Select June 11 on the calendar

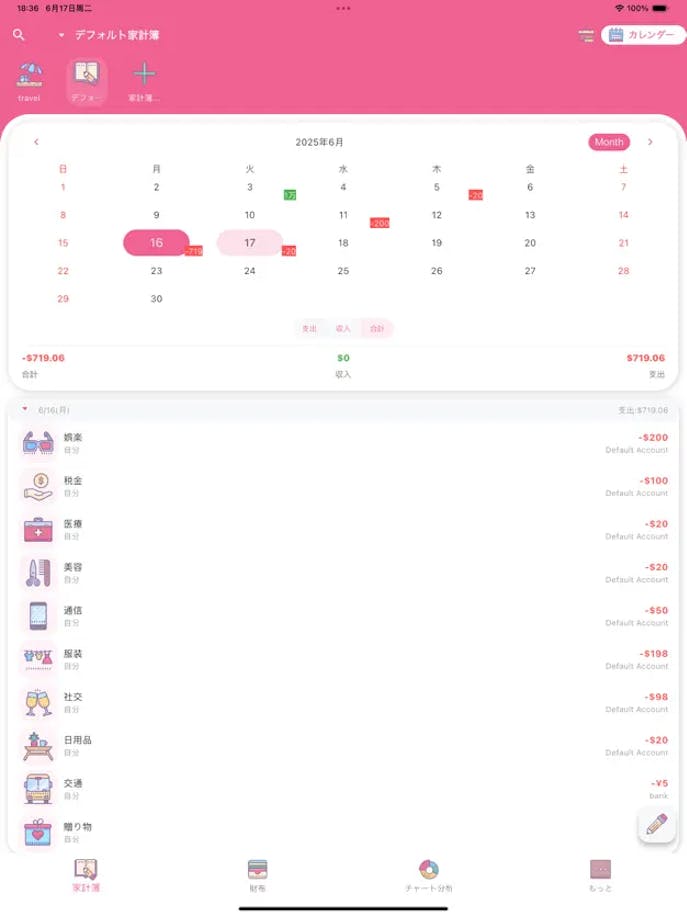[x=343, y=215]
